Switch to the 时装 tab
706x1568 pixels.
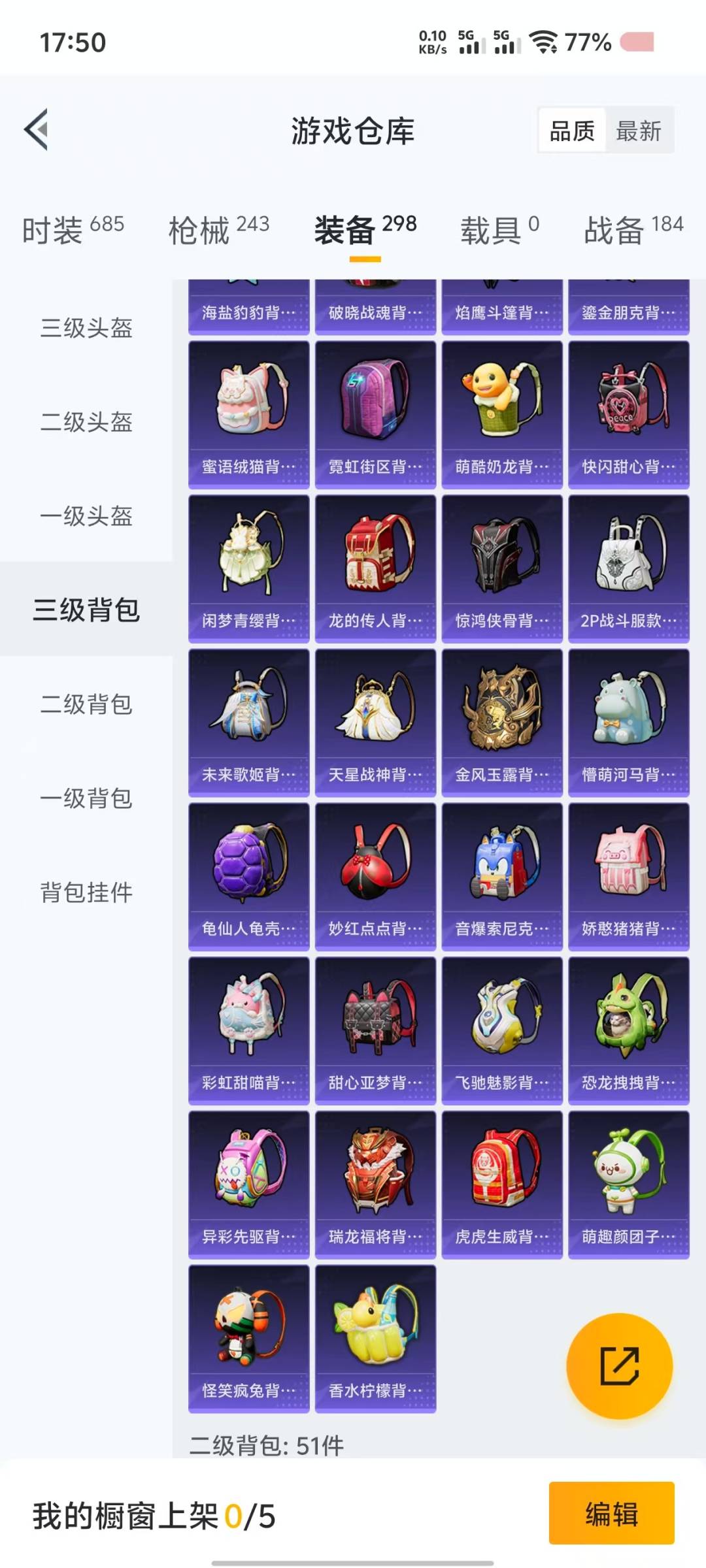pos(73,230)
